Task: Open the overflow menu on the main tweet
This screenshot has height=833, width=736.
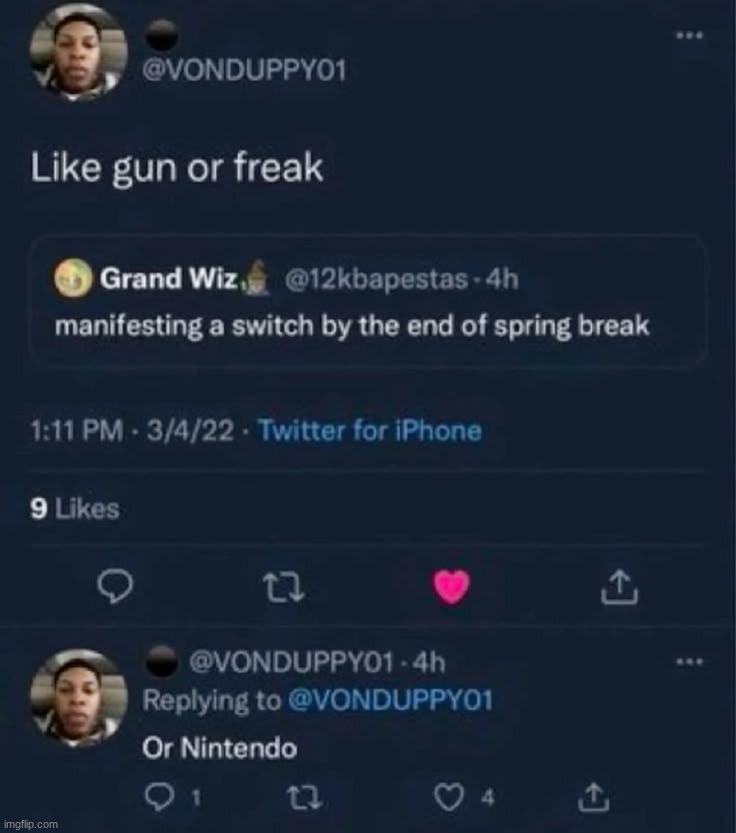Action: pyautogui.click(x=688, y=35)
